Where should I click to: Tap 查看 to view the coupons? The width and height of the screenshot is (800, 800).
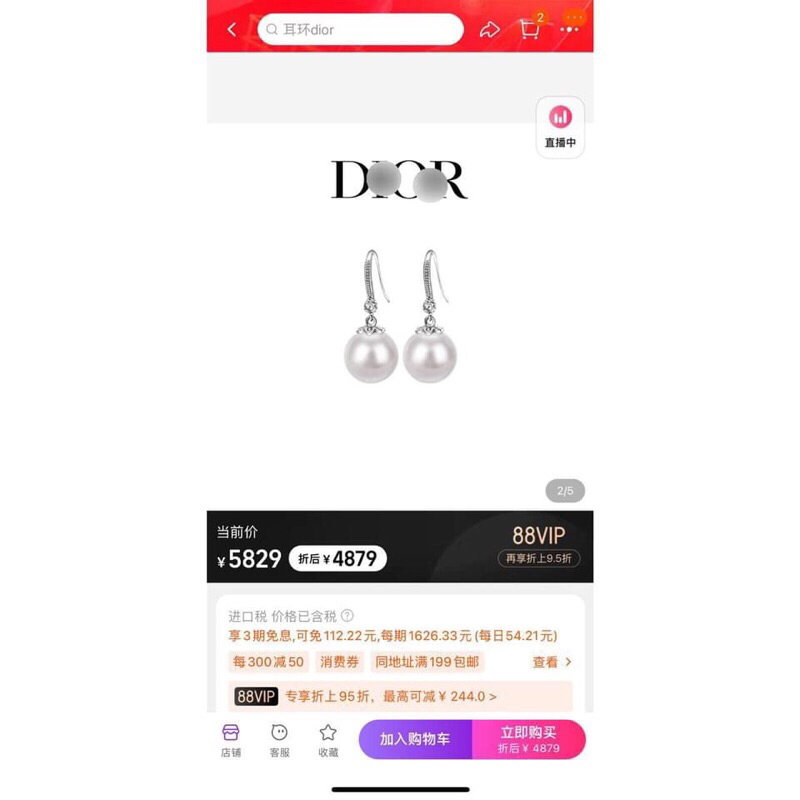point(552,662)
